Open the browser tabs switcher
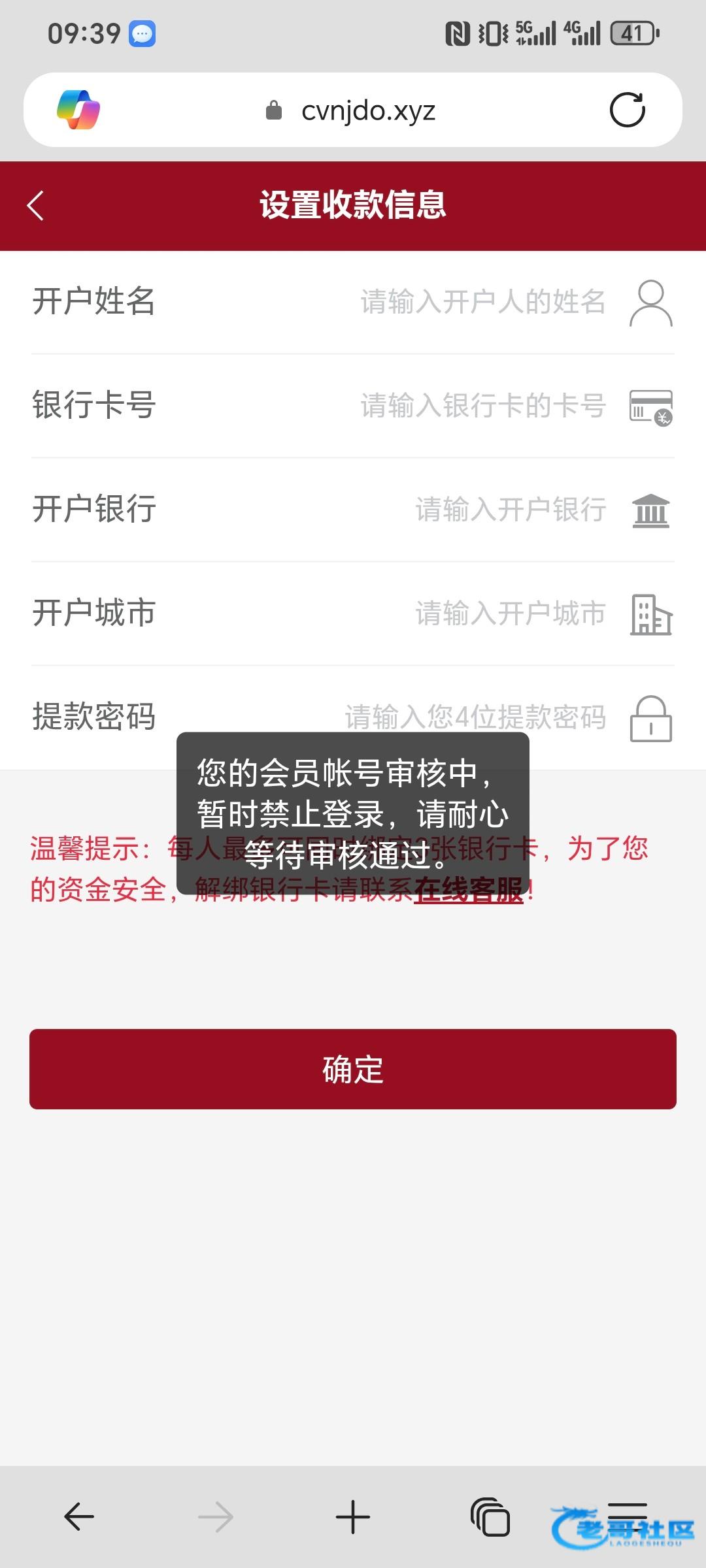This screenshot has height=1568, width=706. coord(490,1516)
